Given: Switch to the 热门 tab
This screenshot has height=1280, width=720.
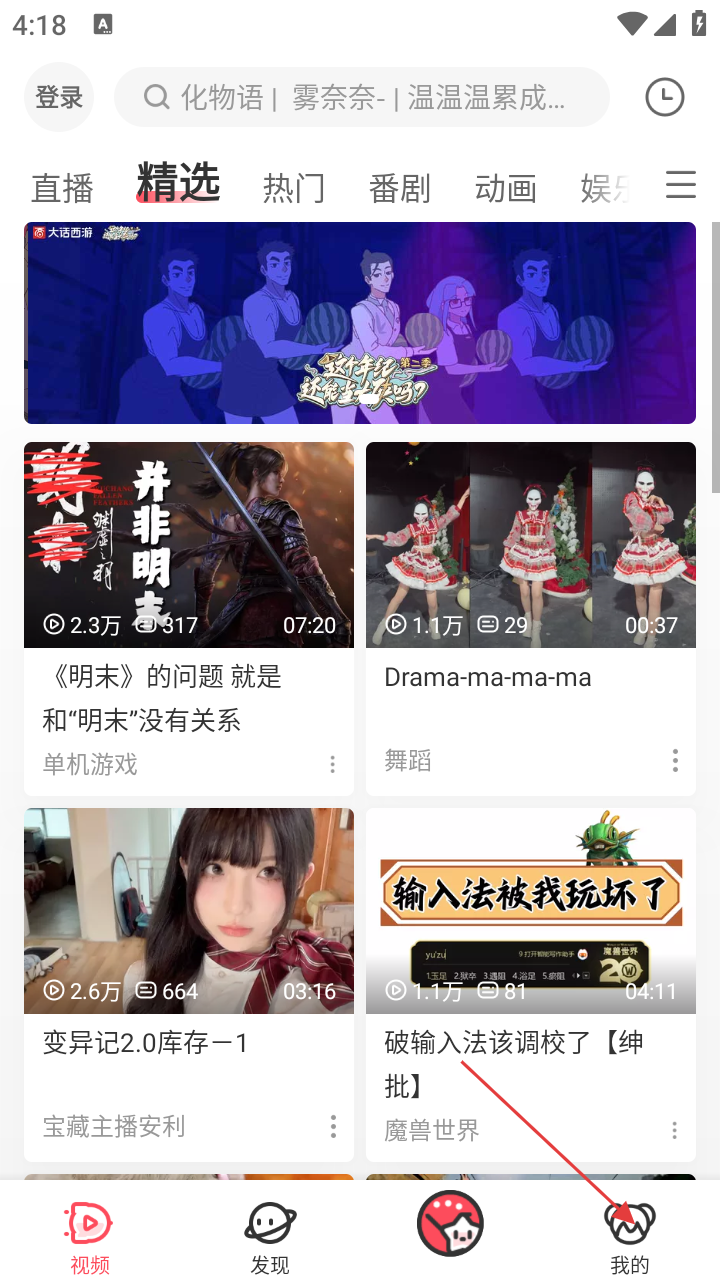Looking at the screenshot, I should 293,188.
